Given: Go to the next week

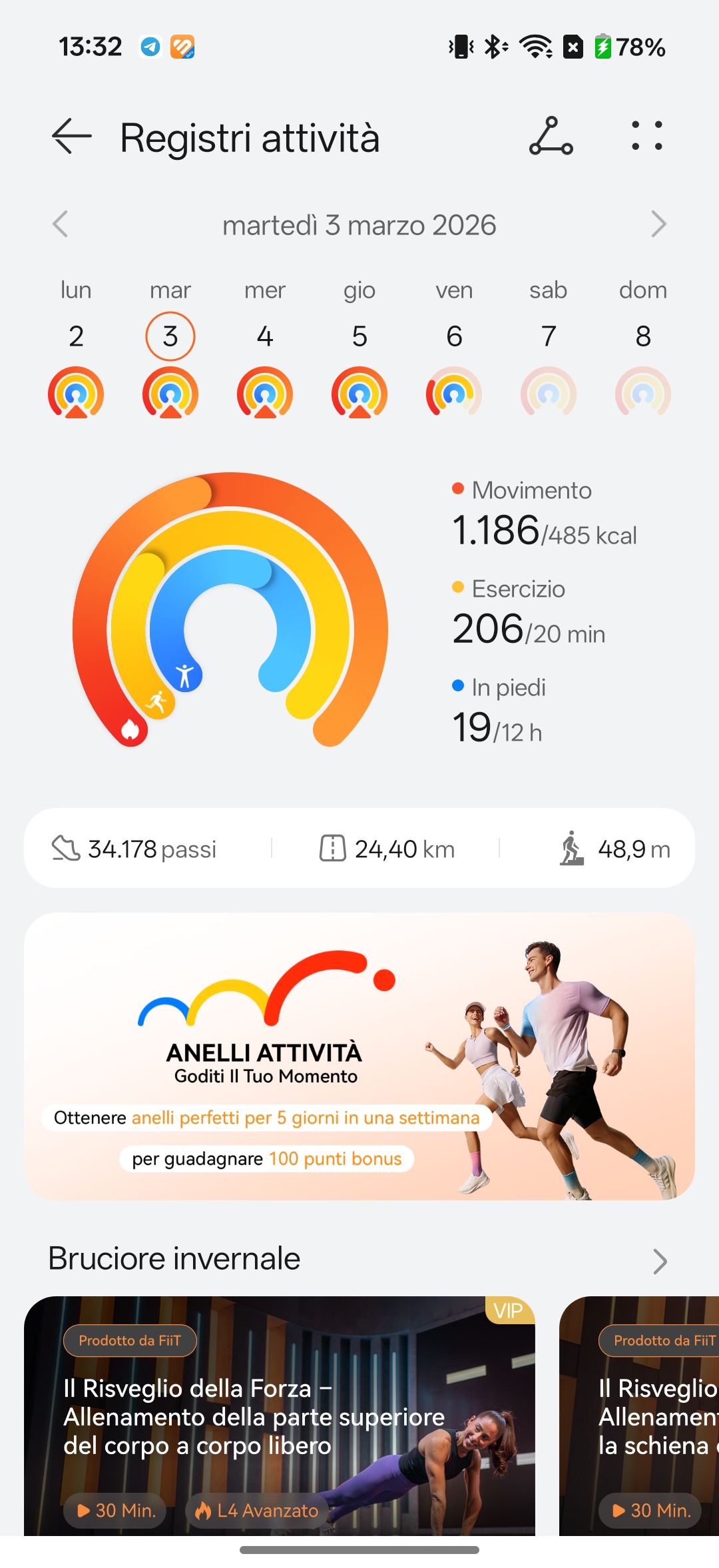Looking at the screenshot, I should [658, 224].
